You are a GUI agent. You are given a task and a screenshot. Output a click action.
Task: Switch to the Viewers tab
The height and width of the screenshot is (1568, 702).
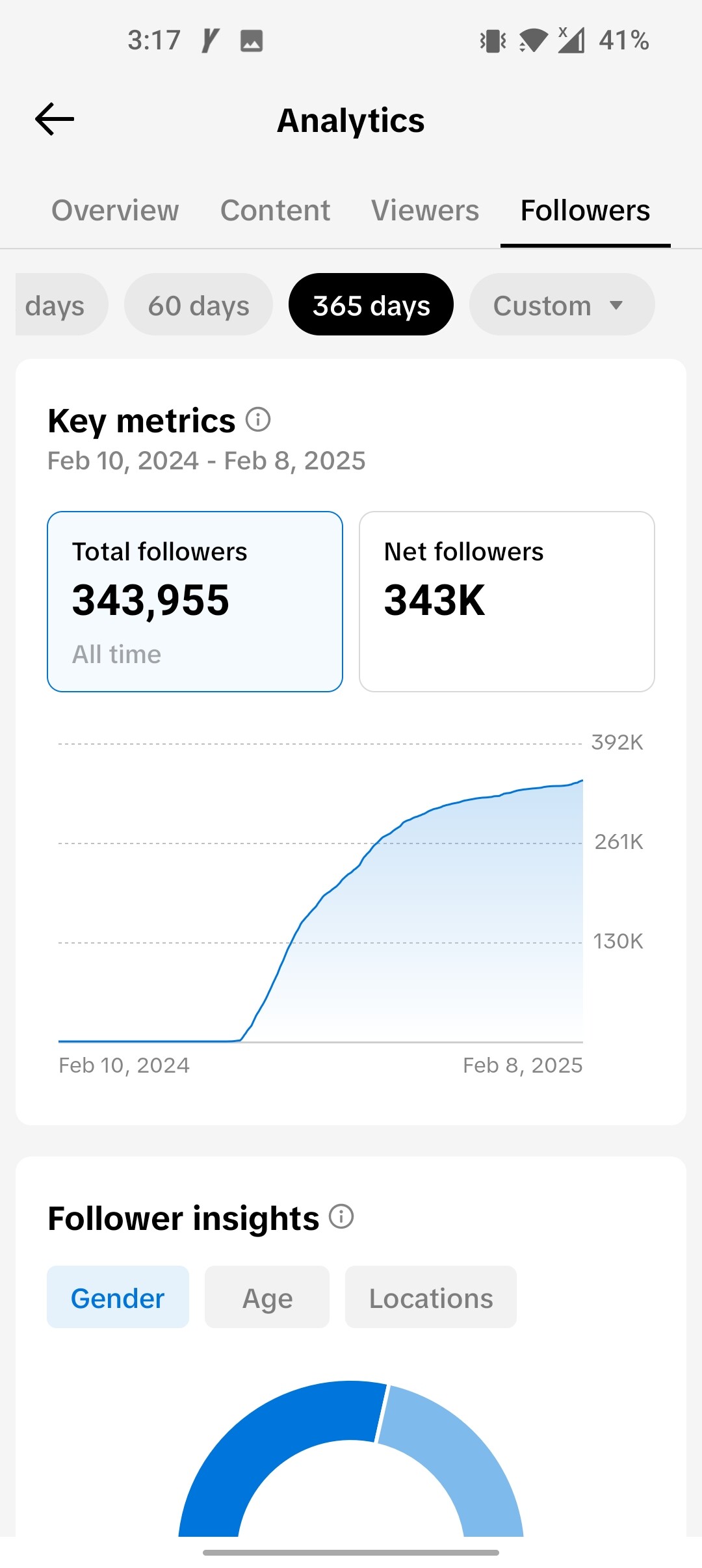(x=425, y=211)
